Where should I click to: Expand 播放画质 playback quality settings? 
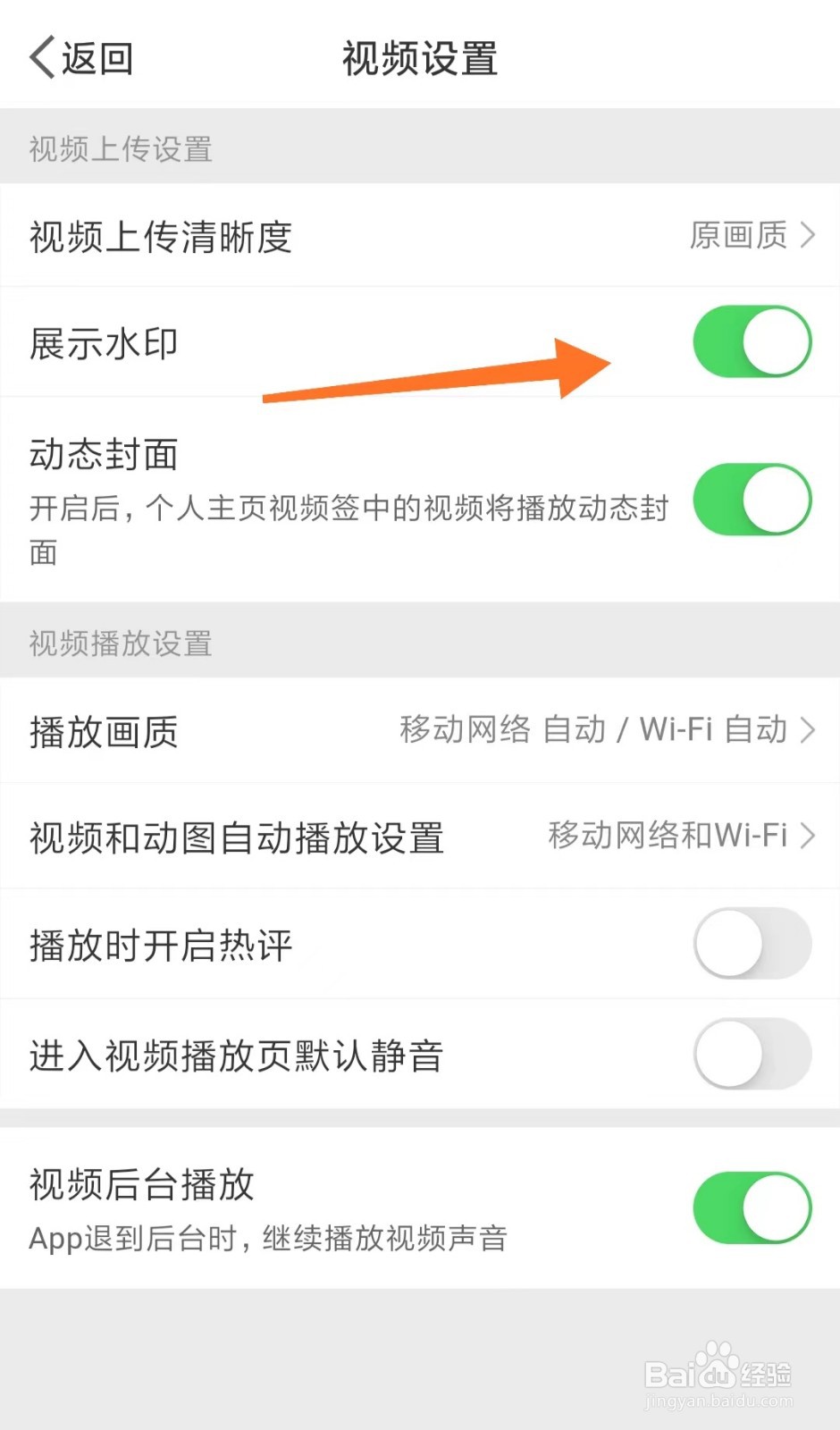click(809, 731)
